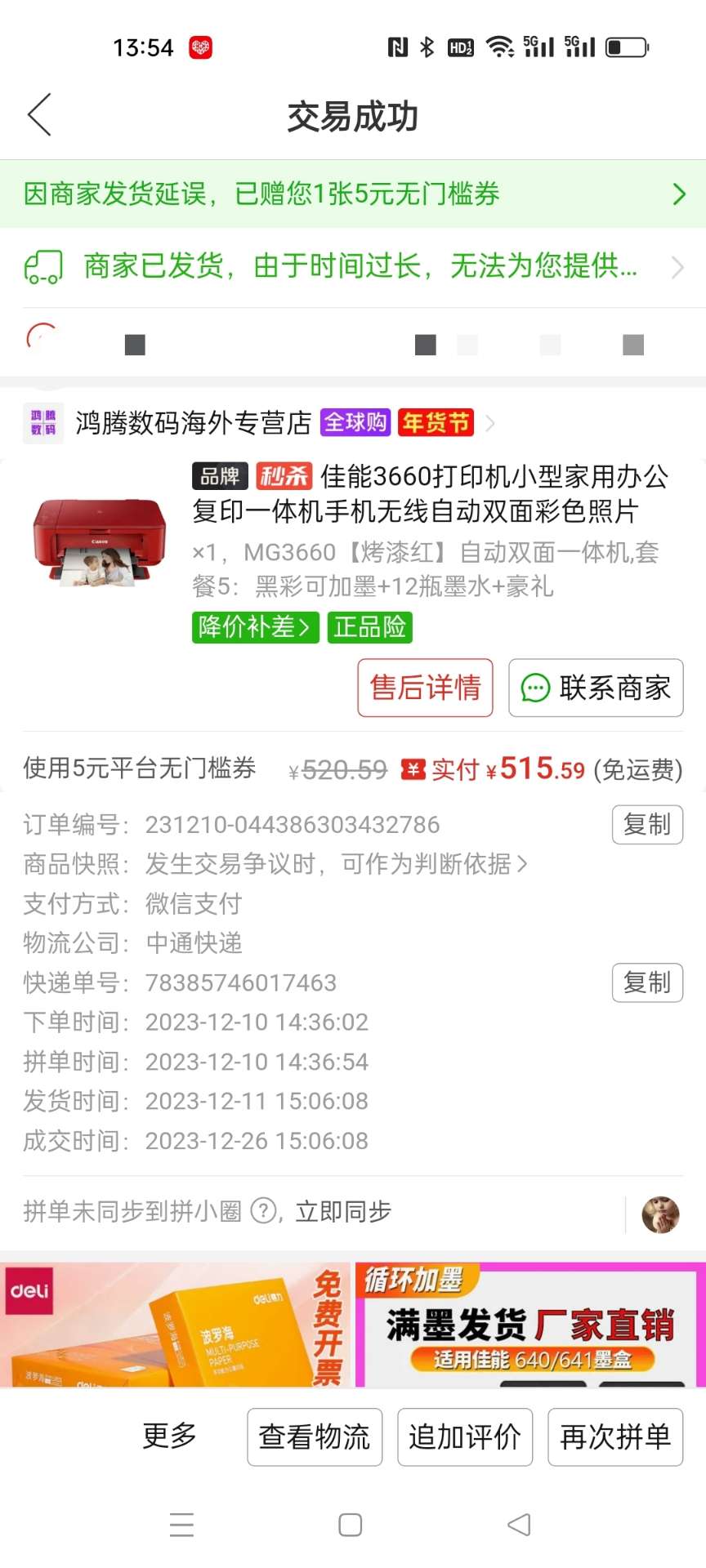Go back from the 交易成功 page
The image size is (706, 1568).
(x=39, y=115)
